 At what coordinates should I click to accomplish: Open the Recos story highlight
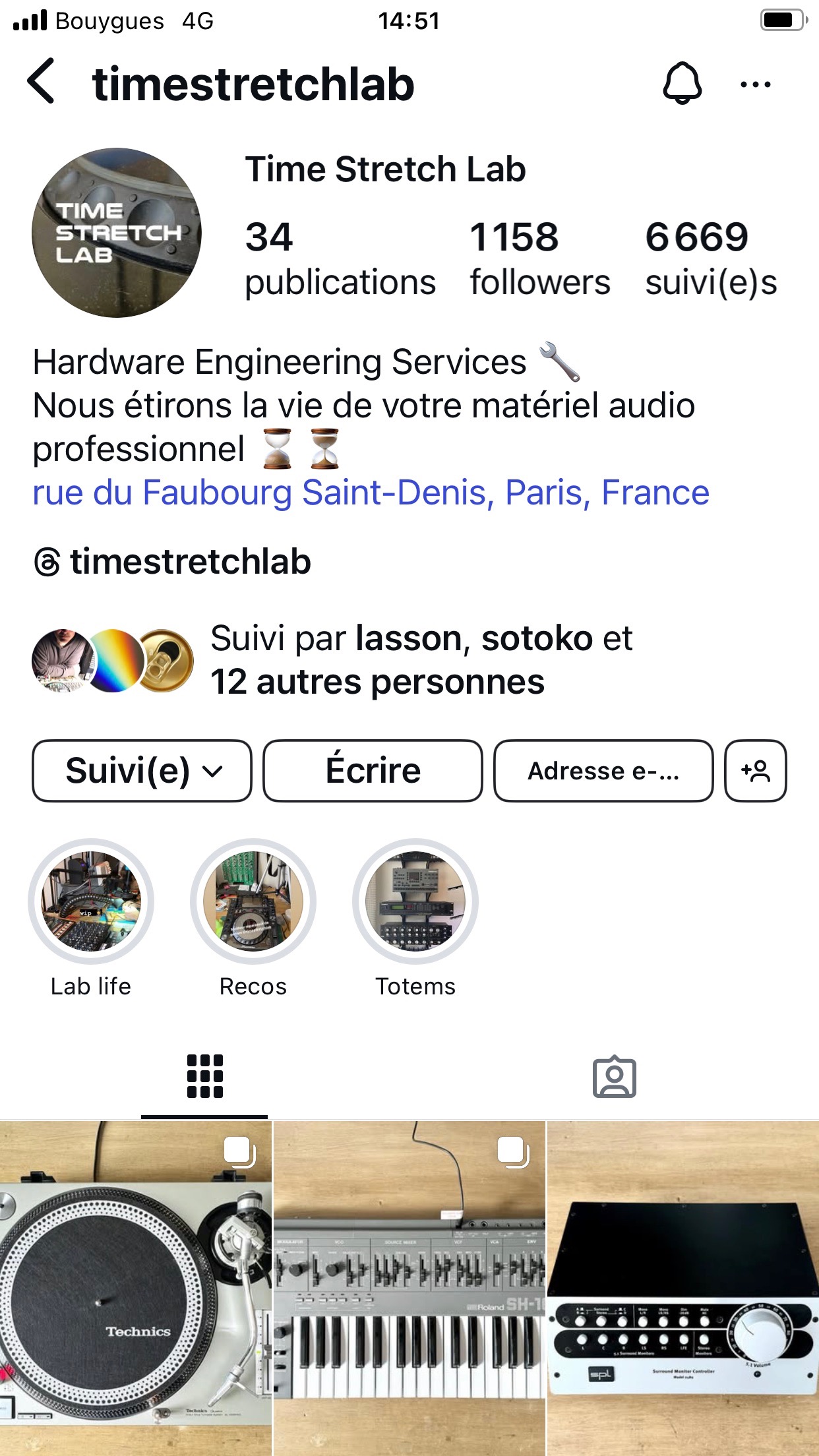click(253, 901)
